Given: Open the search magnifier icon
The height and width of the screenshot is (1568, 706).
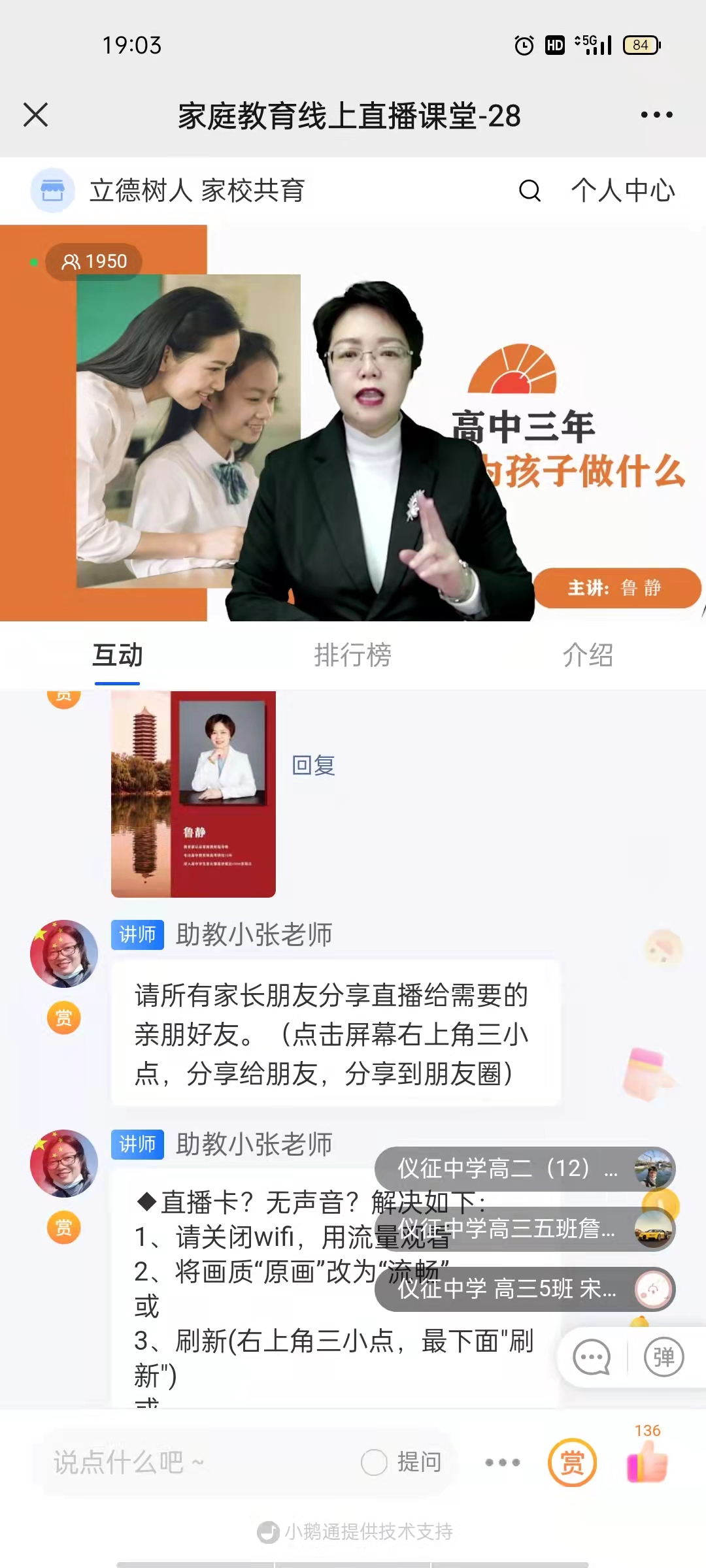Looking at the screenshot, I should coord(529,191).
